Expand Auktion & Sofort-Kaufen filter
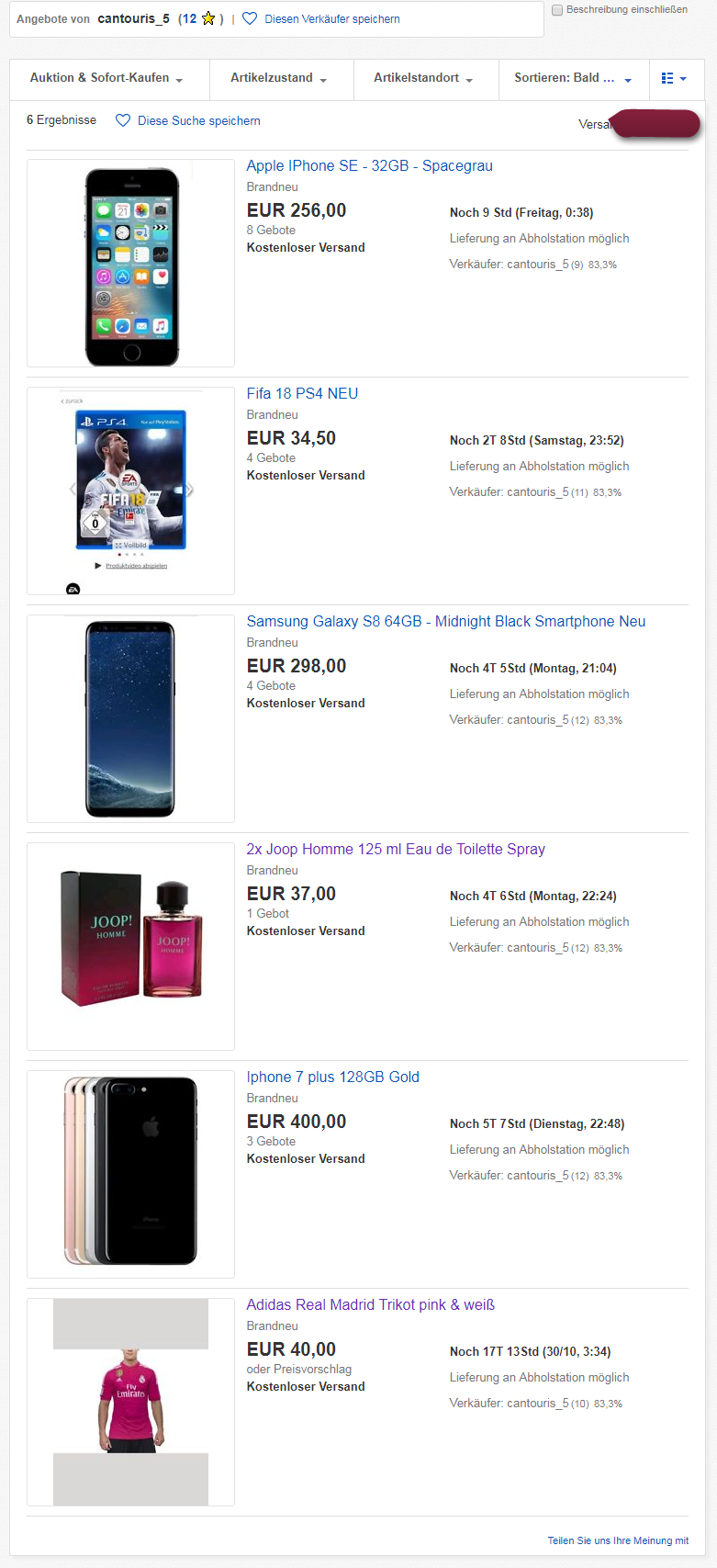This screenshot has width=717, height=1568. tap(106, 78)
